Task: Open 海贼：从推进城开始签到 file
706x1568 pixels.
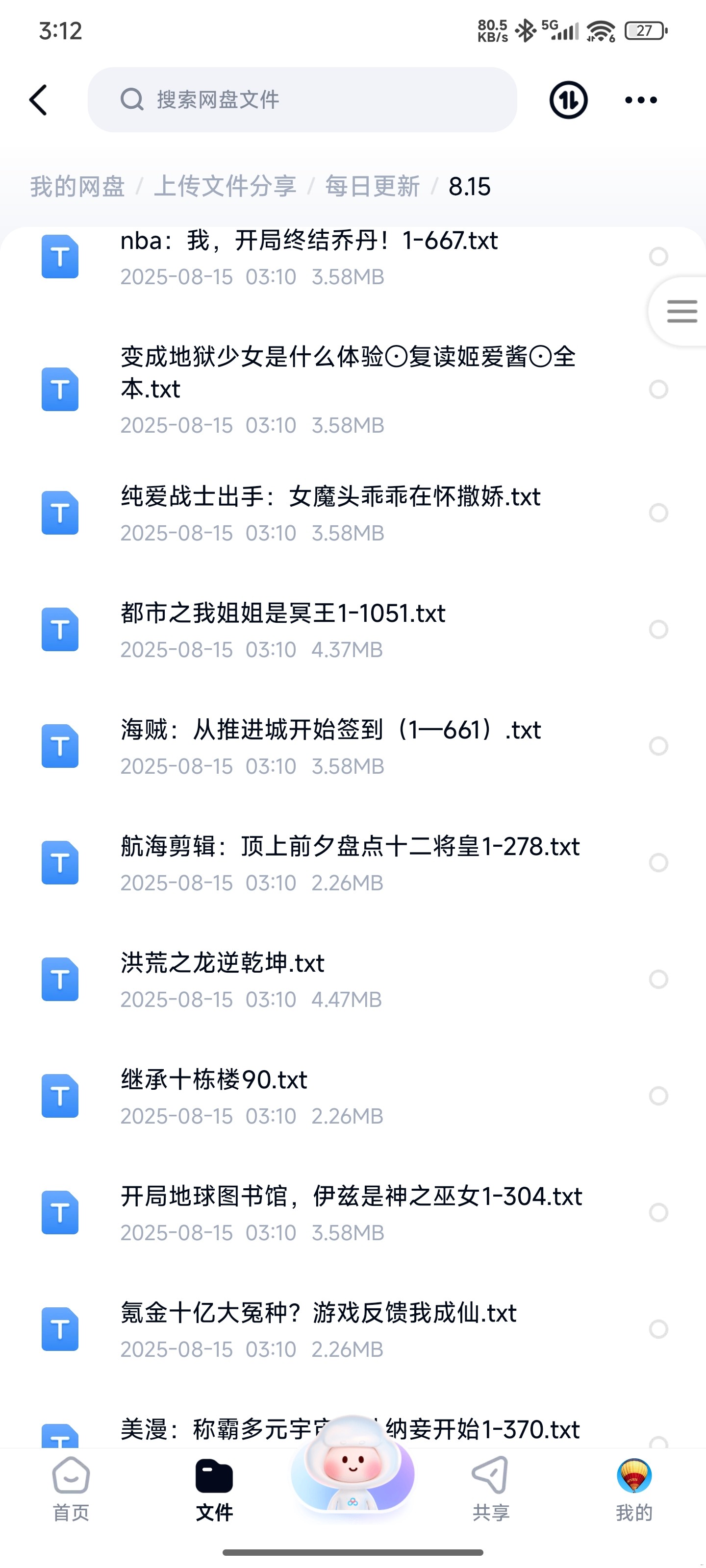Action: [330, 746]
